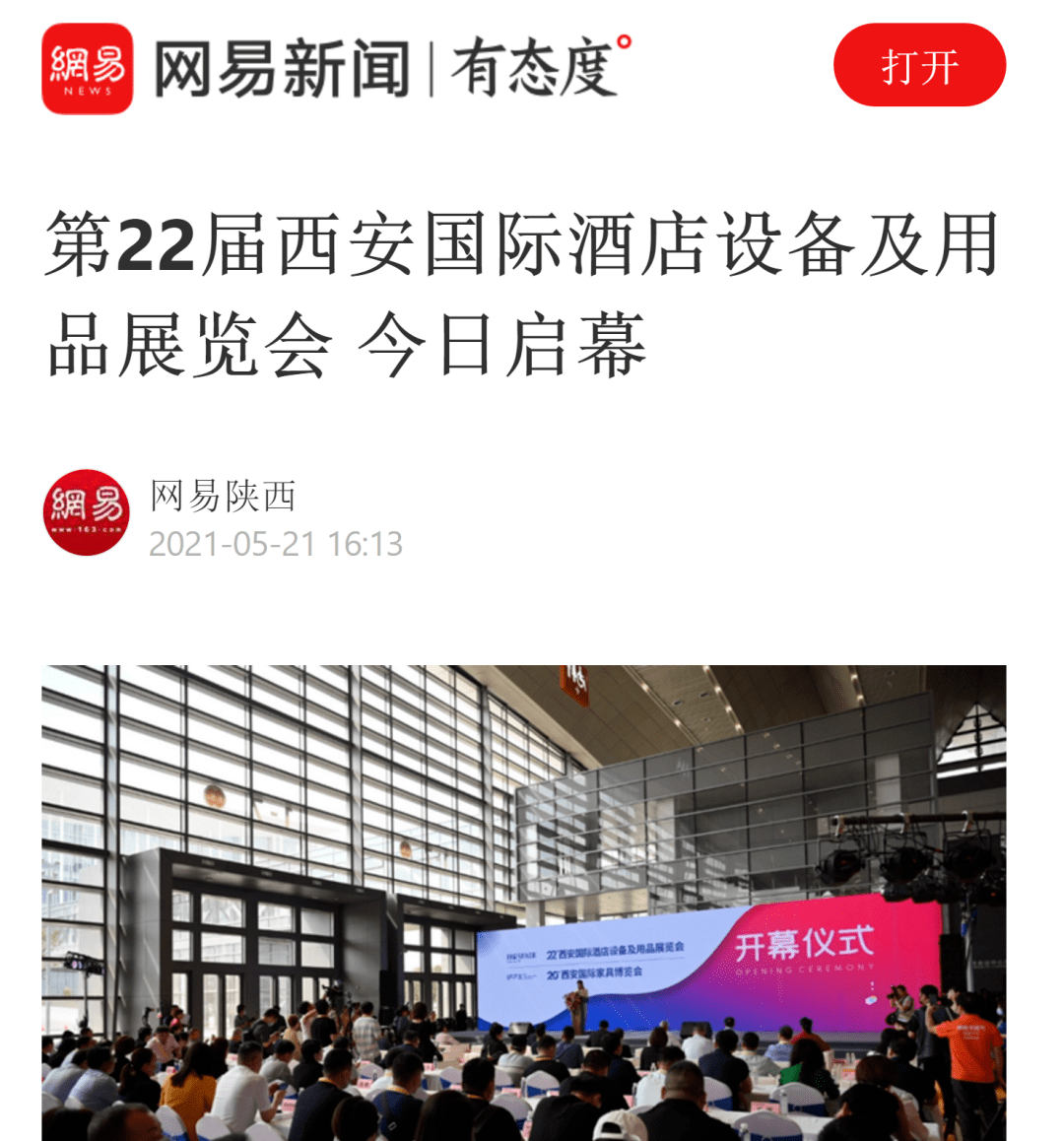This screenshot has height=1141, width=1064.
Task: View the opening ceremony photo
Action: coord(523,902)
